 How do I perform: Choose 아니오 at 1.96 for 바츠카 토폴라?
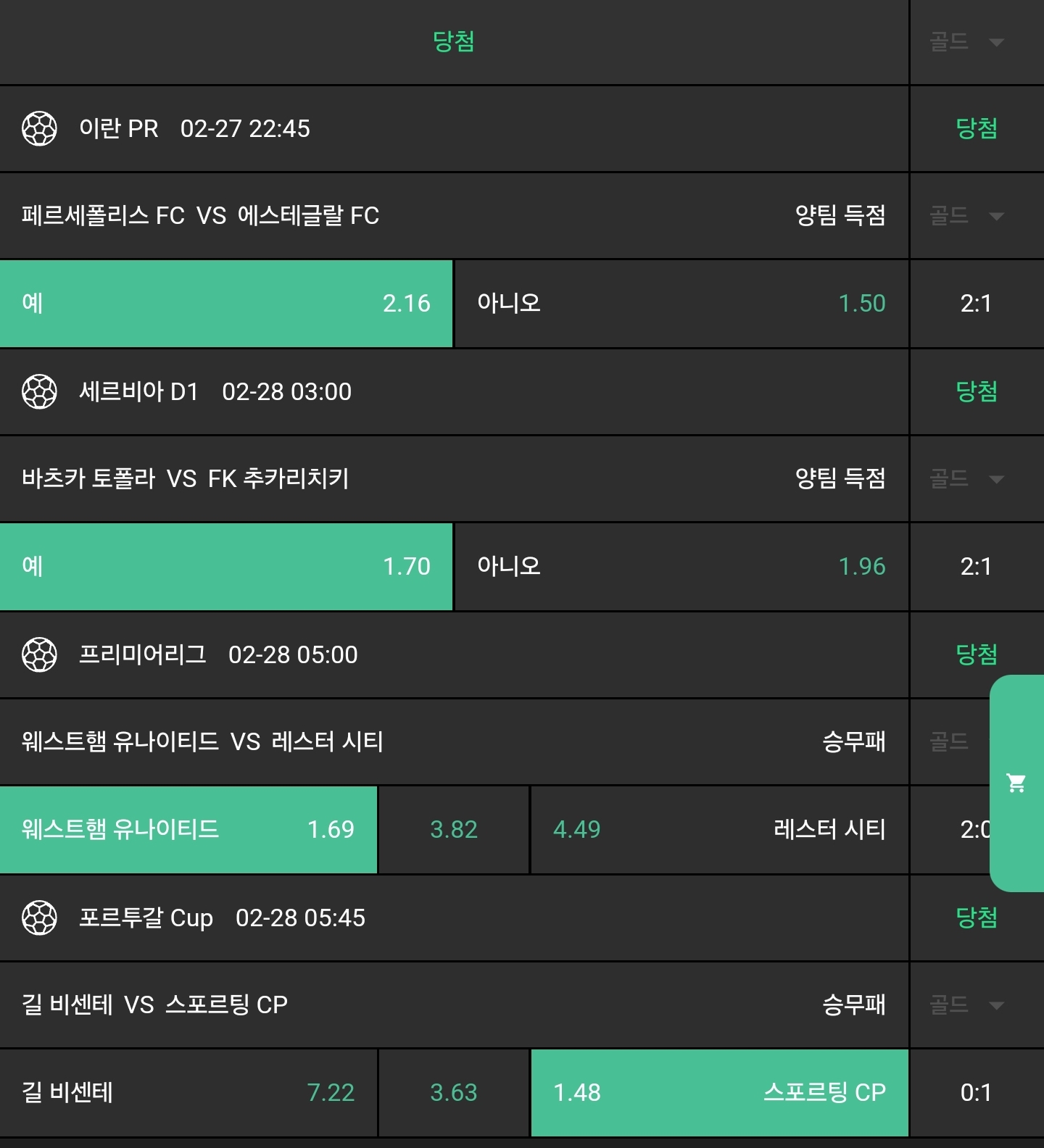(x=681, y=567)
